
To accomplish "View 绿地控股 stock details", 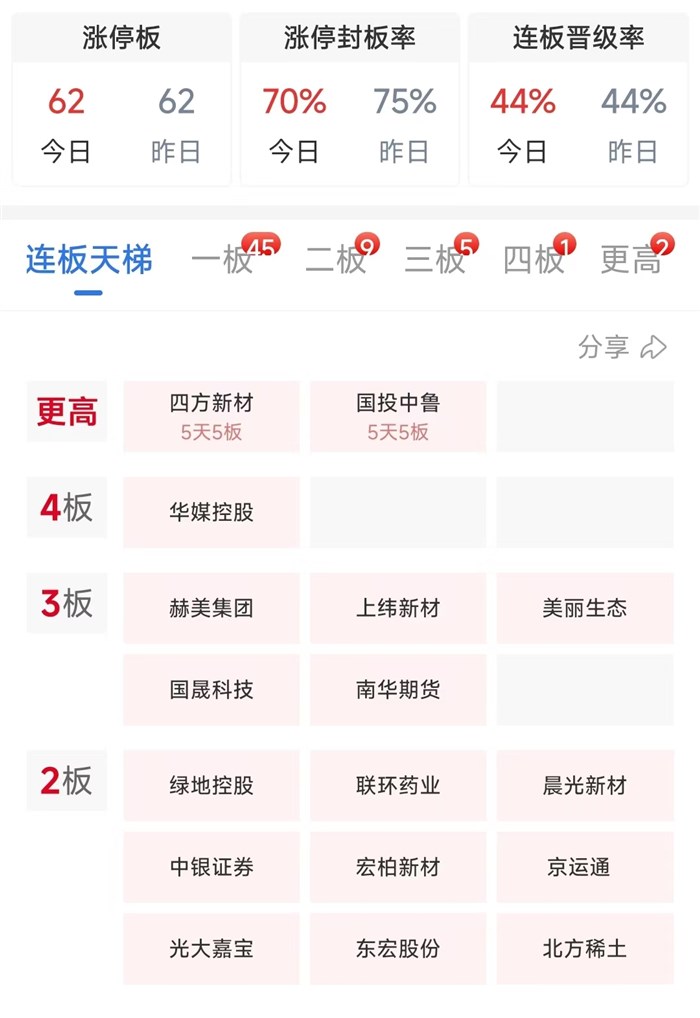I will pyautogui.click(x=211, y=786).
